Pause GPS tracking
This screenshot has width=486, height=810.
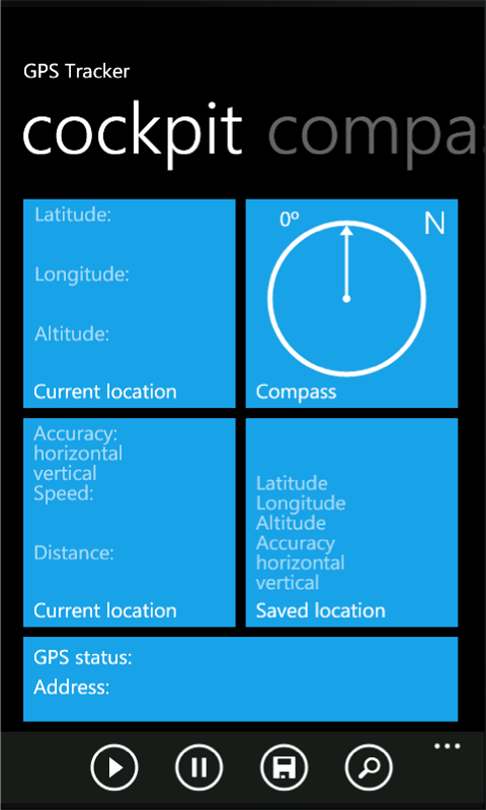coord(199,768)
